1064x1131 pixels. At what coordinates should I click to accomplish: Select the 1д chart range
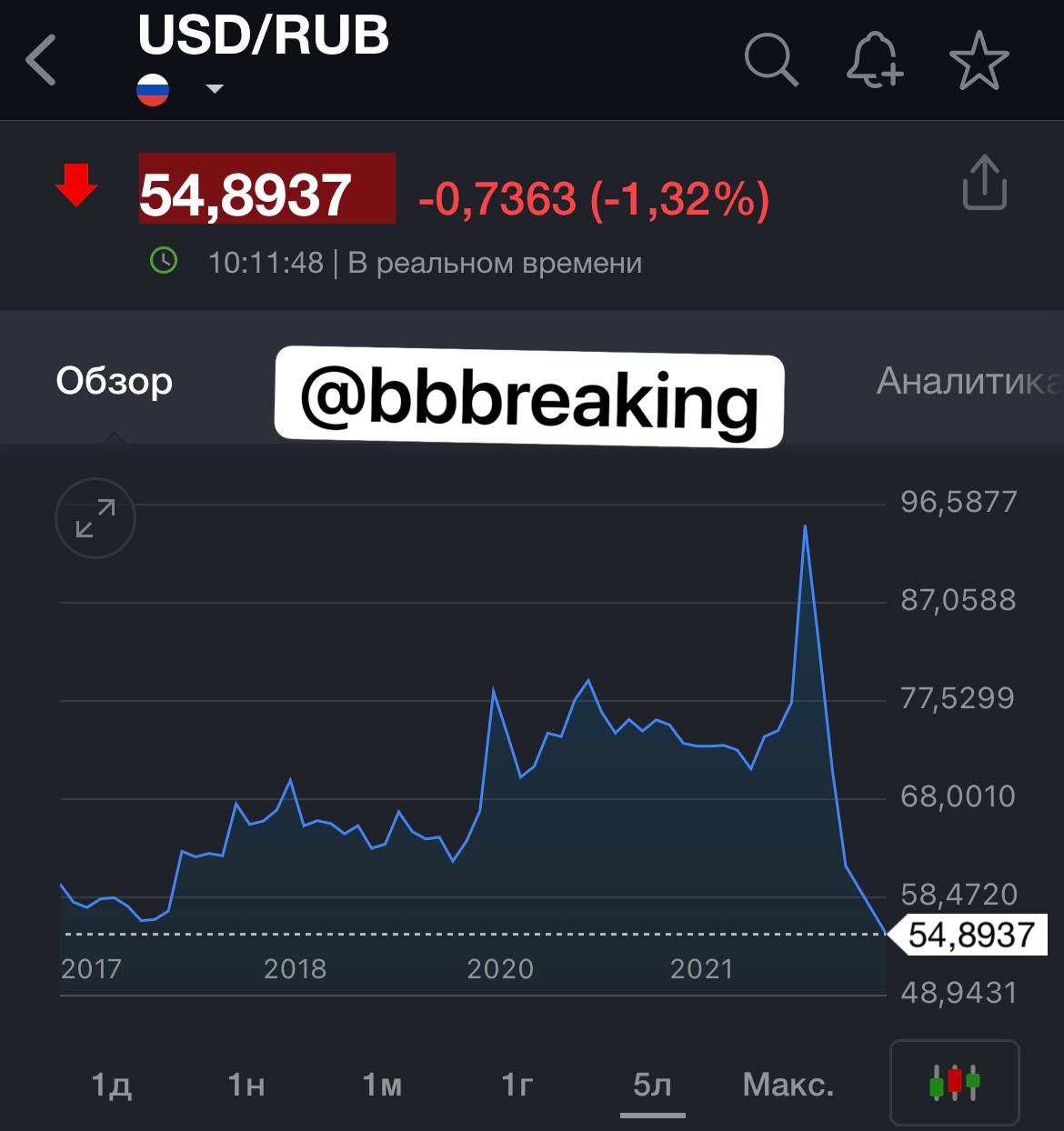(x=111, y=1085)
